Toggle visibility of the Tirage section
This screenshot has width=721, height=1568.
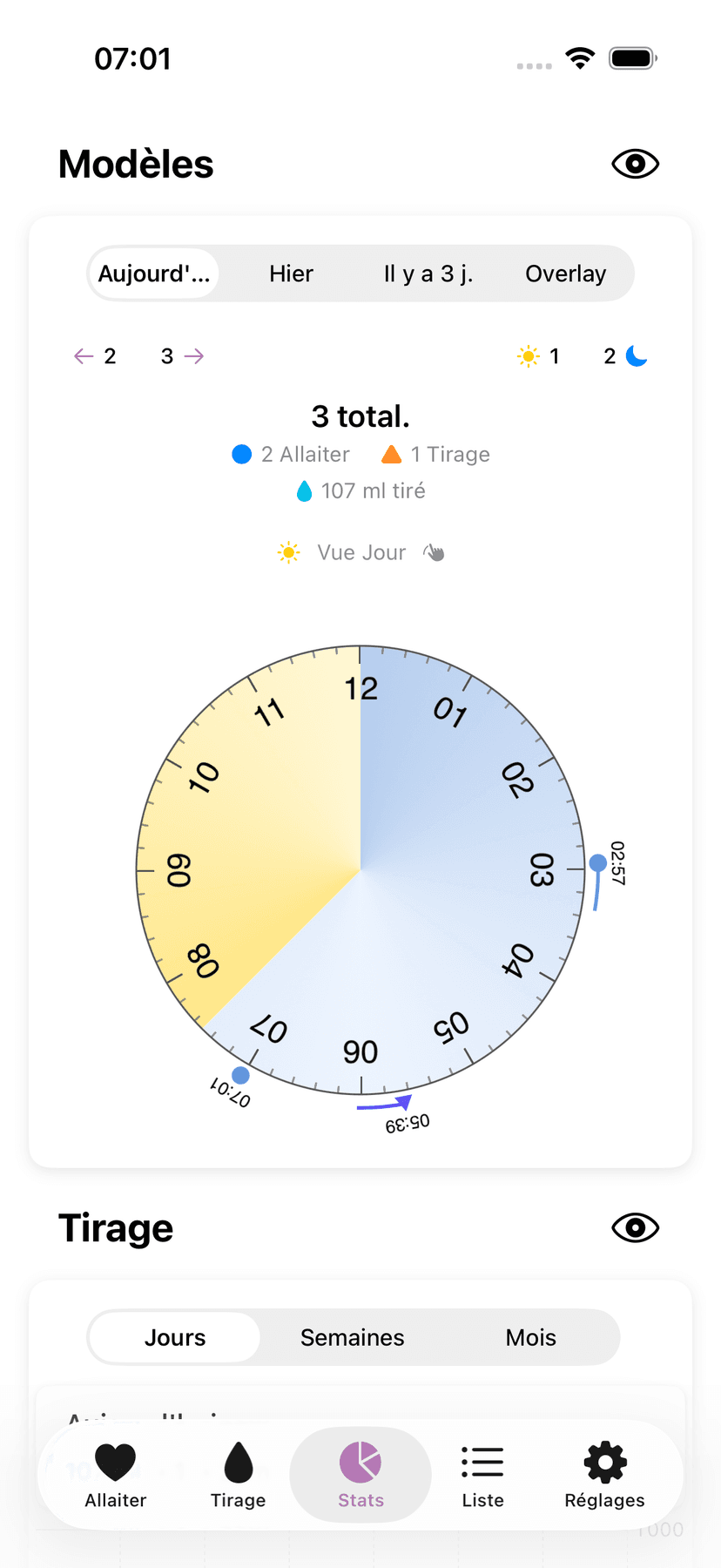[x=635, y=1227]
